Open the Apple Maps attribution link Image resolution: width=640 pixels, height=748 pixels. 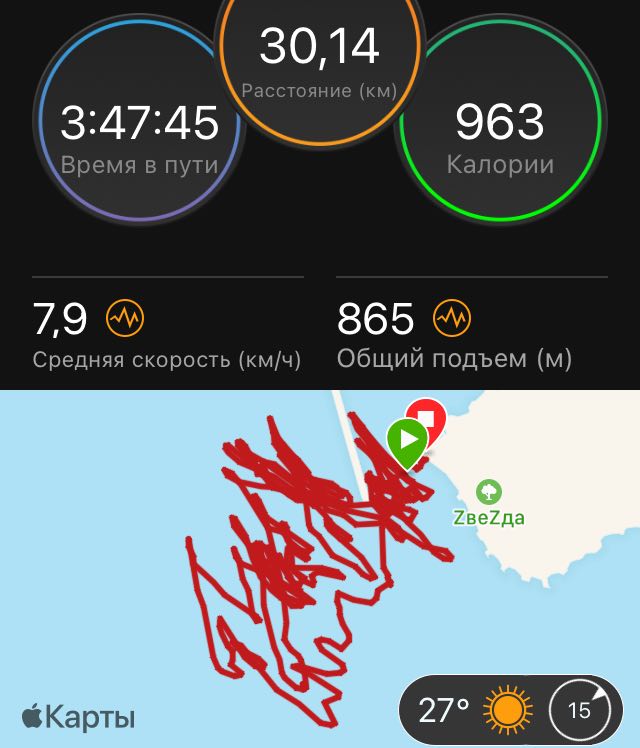pos(78,717)
